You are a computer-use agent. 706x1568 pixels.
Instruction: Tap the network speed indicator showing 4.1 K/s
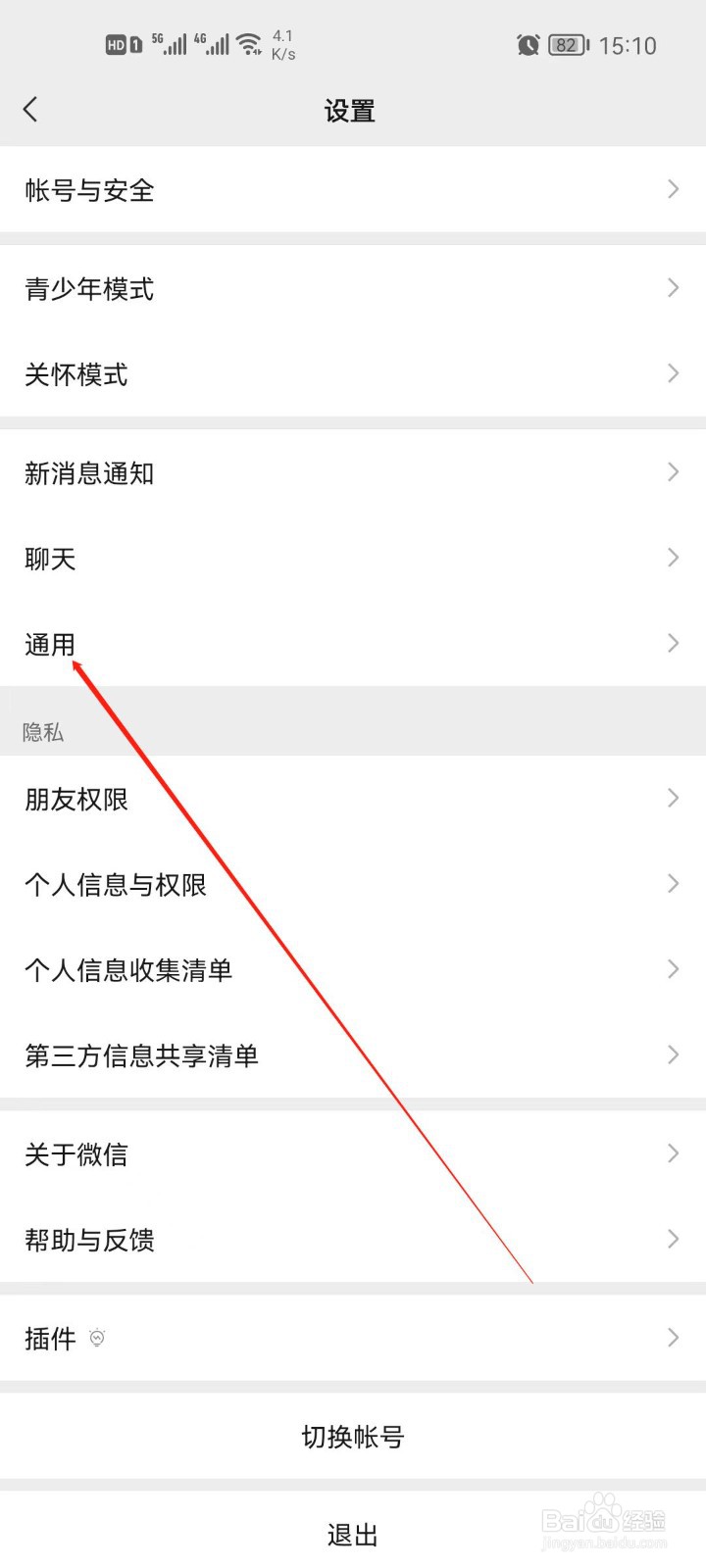click(x=282, y=44)
